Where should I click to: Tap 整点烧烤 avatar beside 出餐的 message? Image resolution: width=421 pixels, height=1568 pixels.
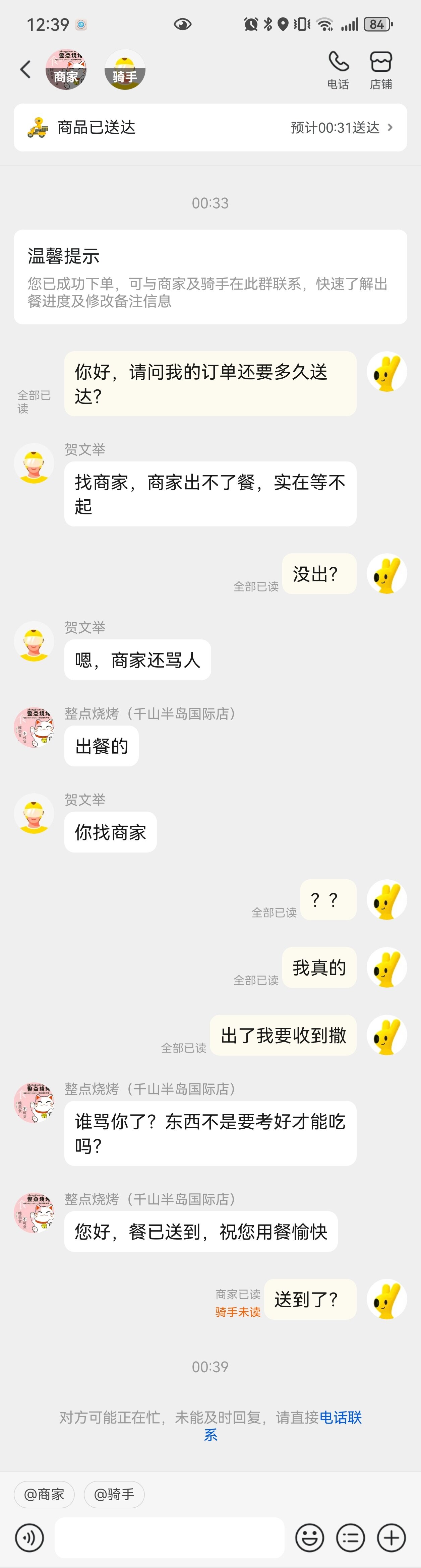tap(34, 728)
